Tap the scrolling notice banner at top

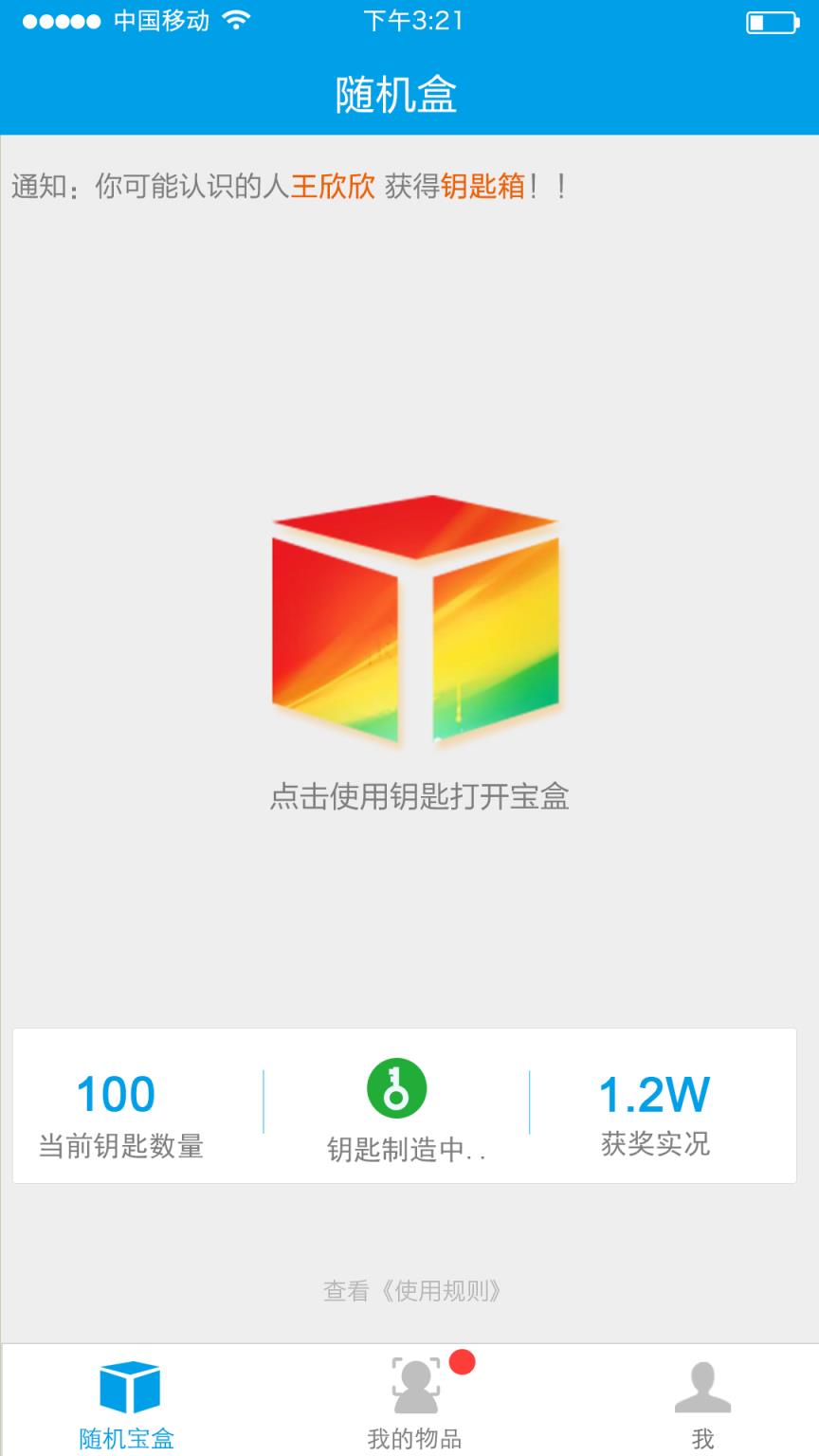tap(409, 187)
